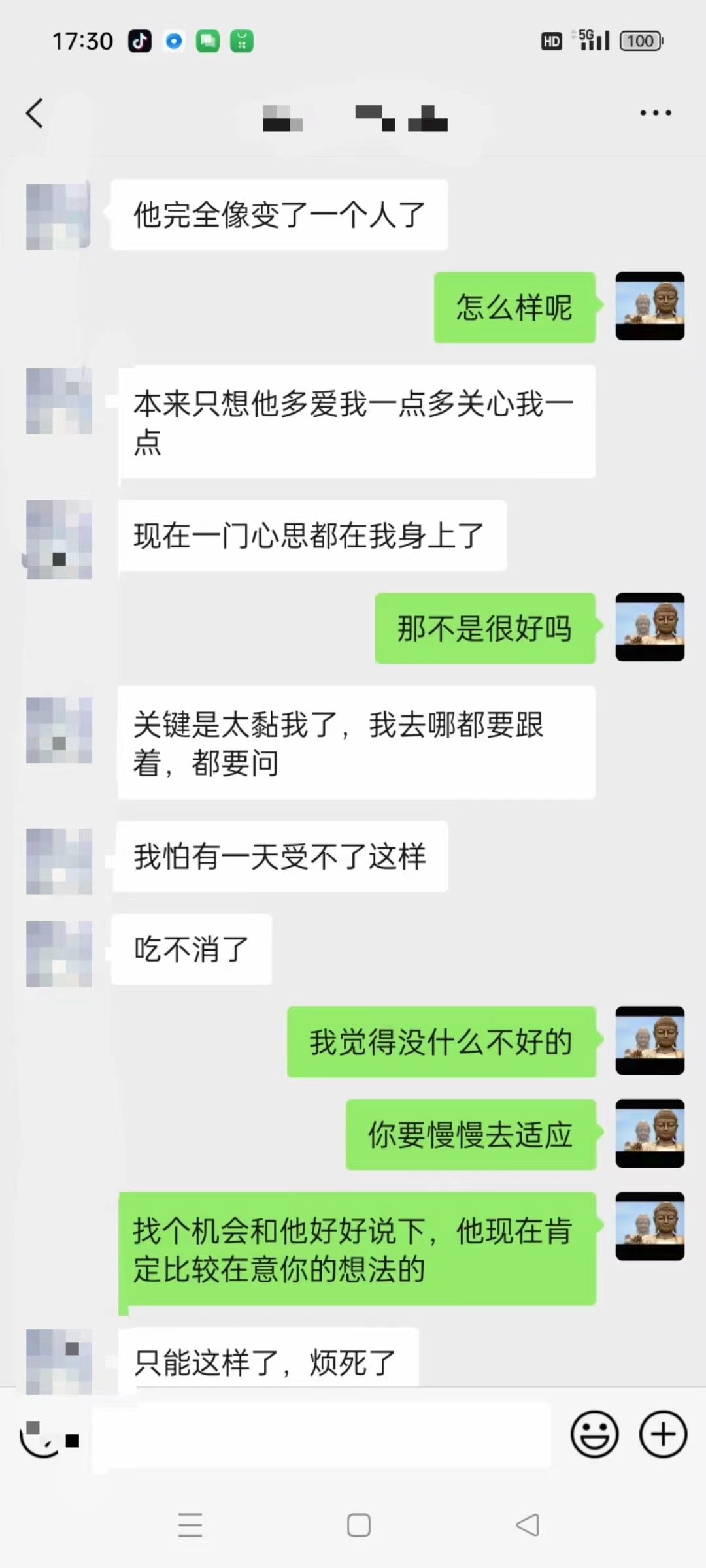Switch to voice message input
706x1568 pixels.
coord(41,1436)
